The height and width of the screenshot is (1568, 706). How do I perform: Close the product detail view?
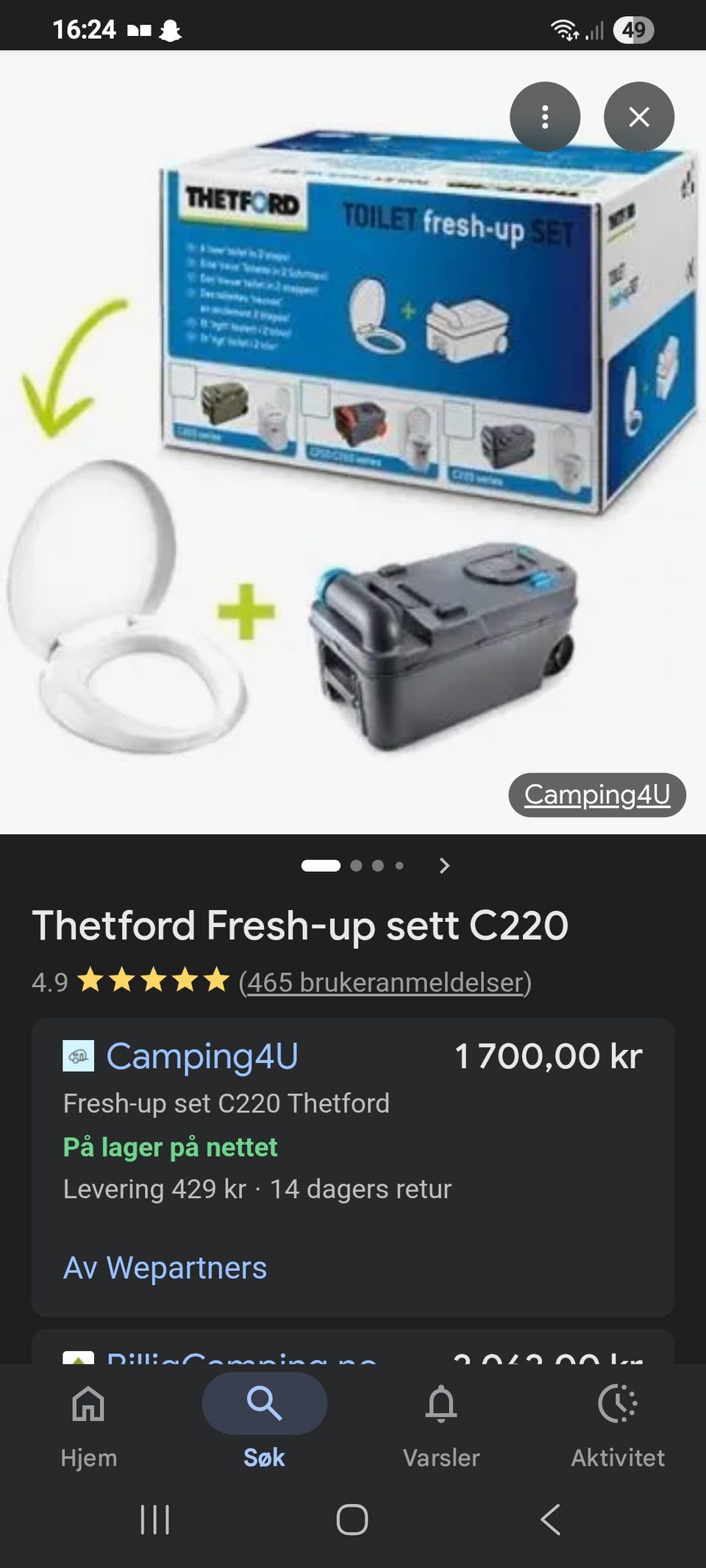639,117
